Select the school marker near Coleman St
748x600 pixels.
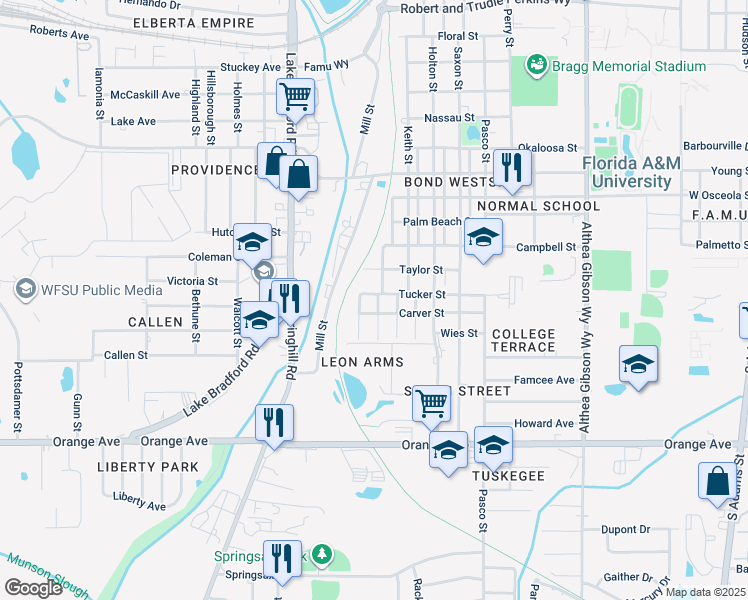[x=252, y=243]
